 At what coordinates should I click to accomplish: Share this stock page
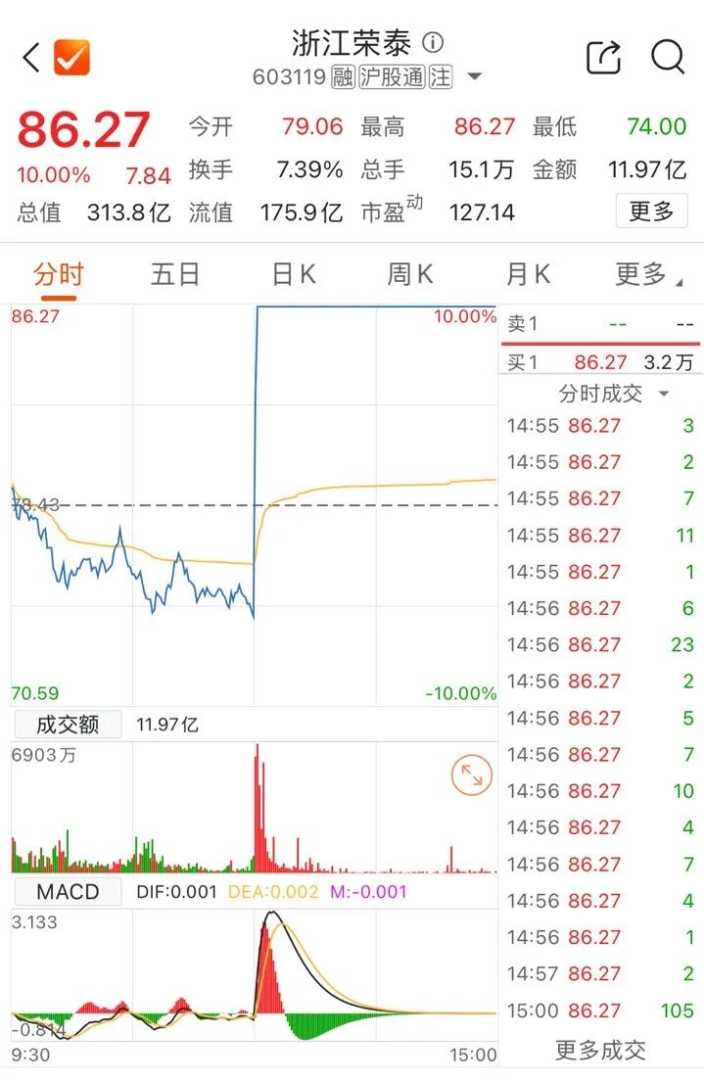pos(604,57)
